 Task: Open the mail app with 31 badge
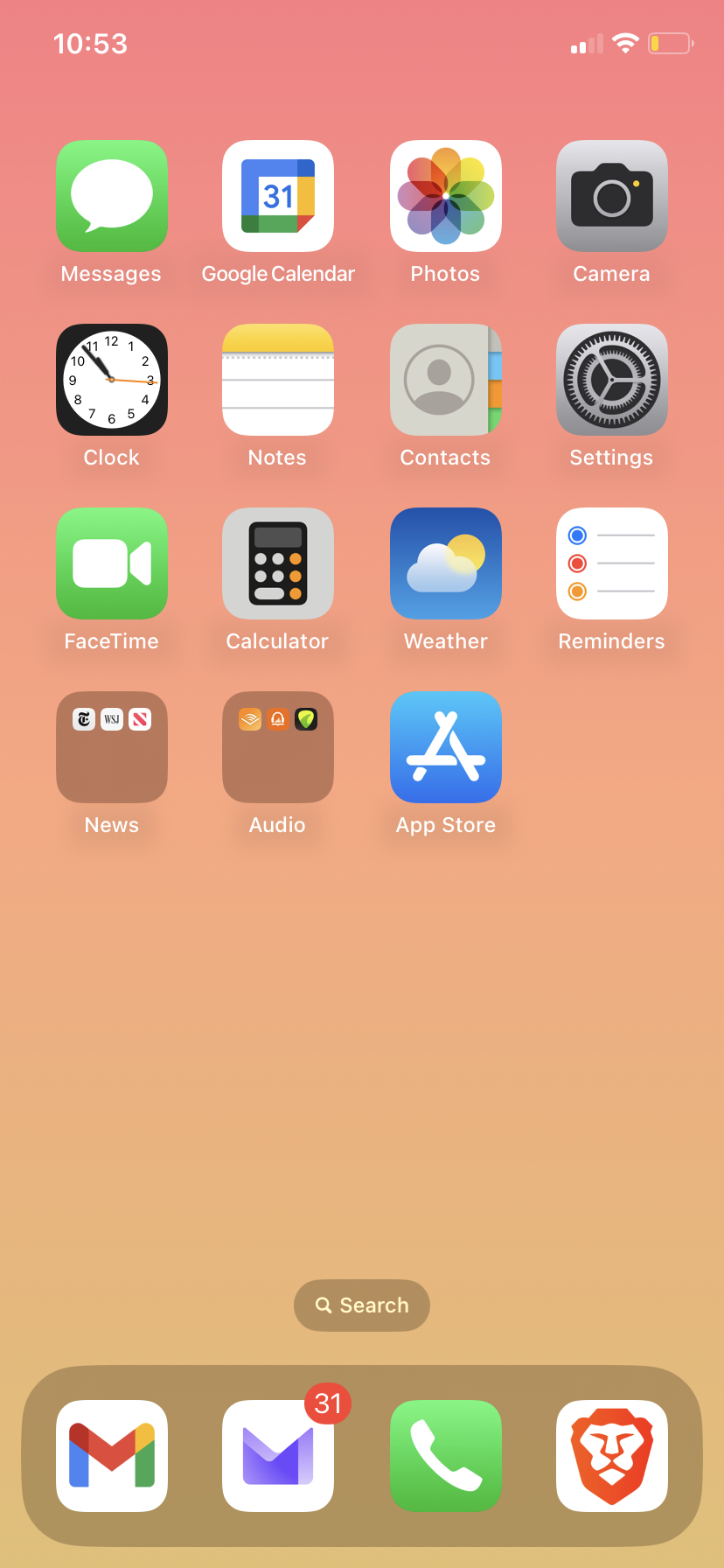[x=278, y=1456]
